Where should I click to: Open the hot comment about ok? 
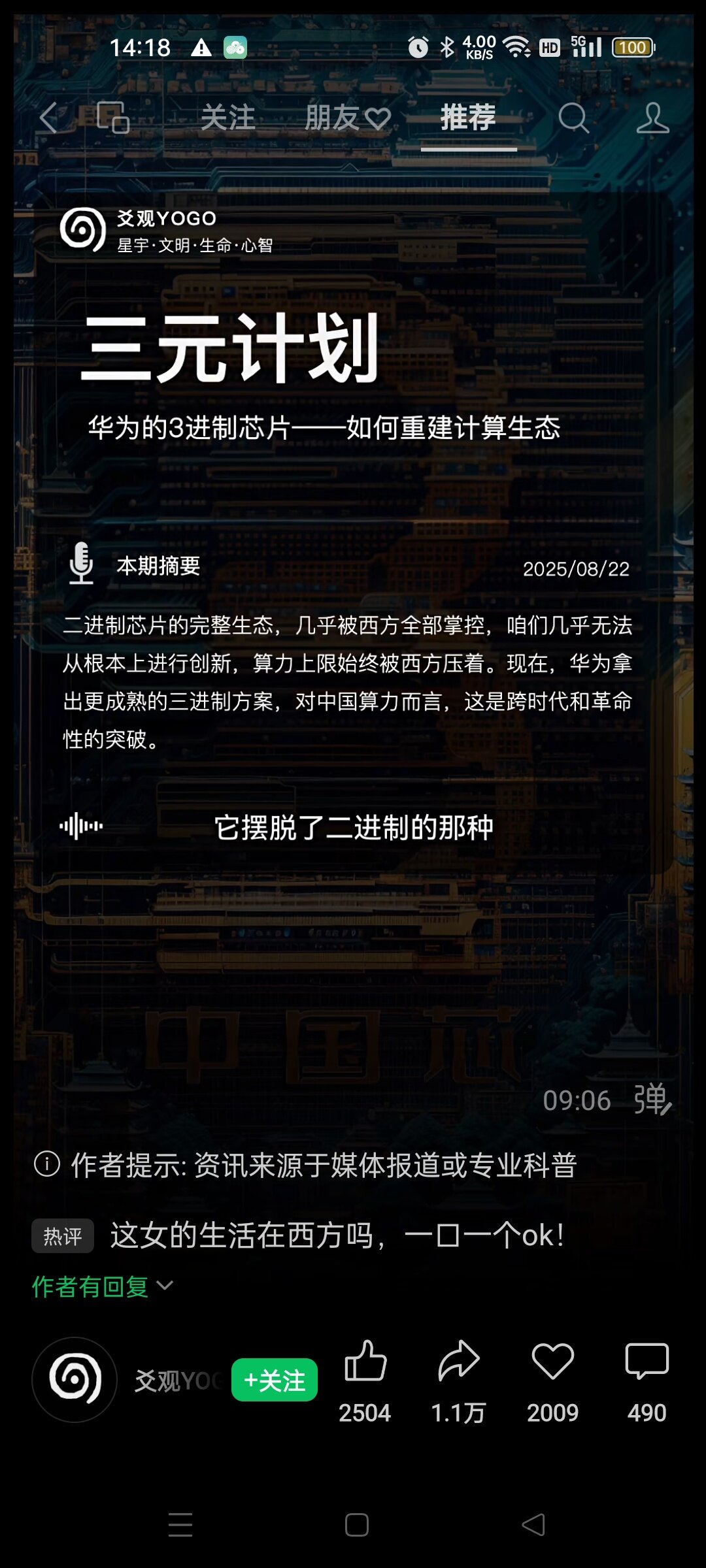(337, 1235)
